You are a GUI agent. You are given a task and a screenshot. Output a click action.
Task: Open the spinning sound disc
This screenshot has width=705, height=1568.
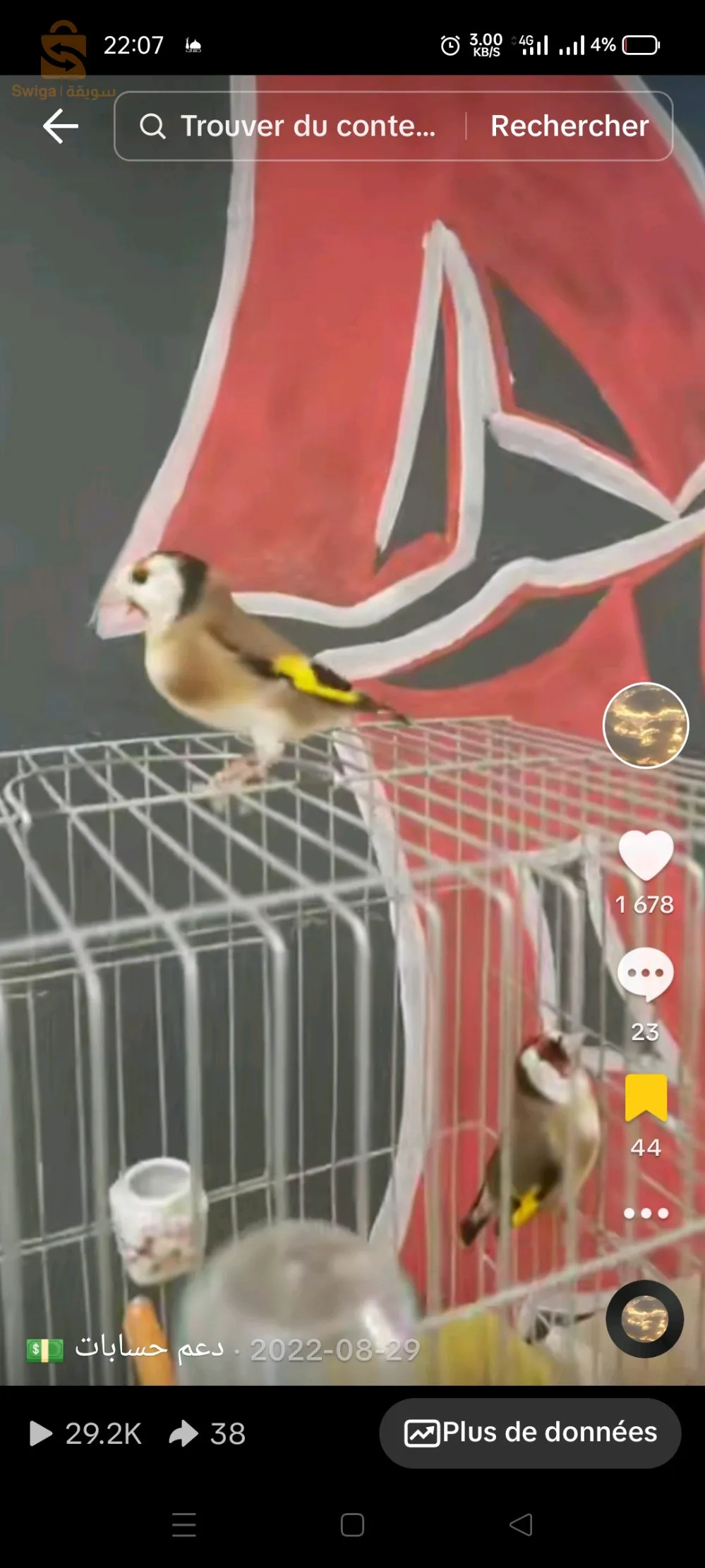click(x=644, y=1318)
